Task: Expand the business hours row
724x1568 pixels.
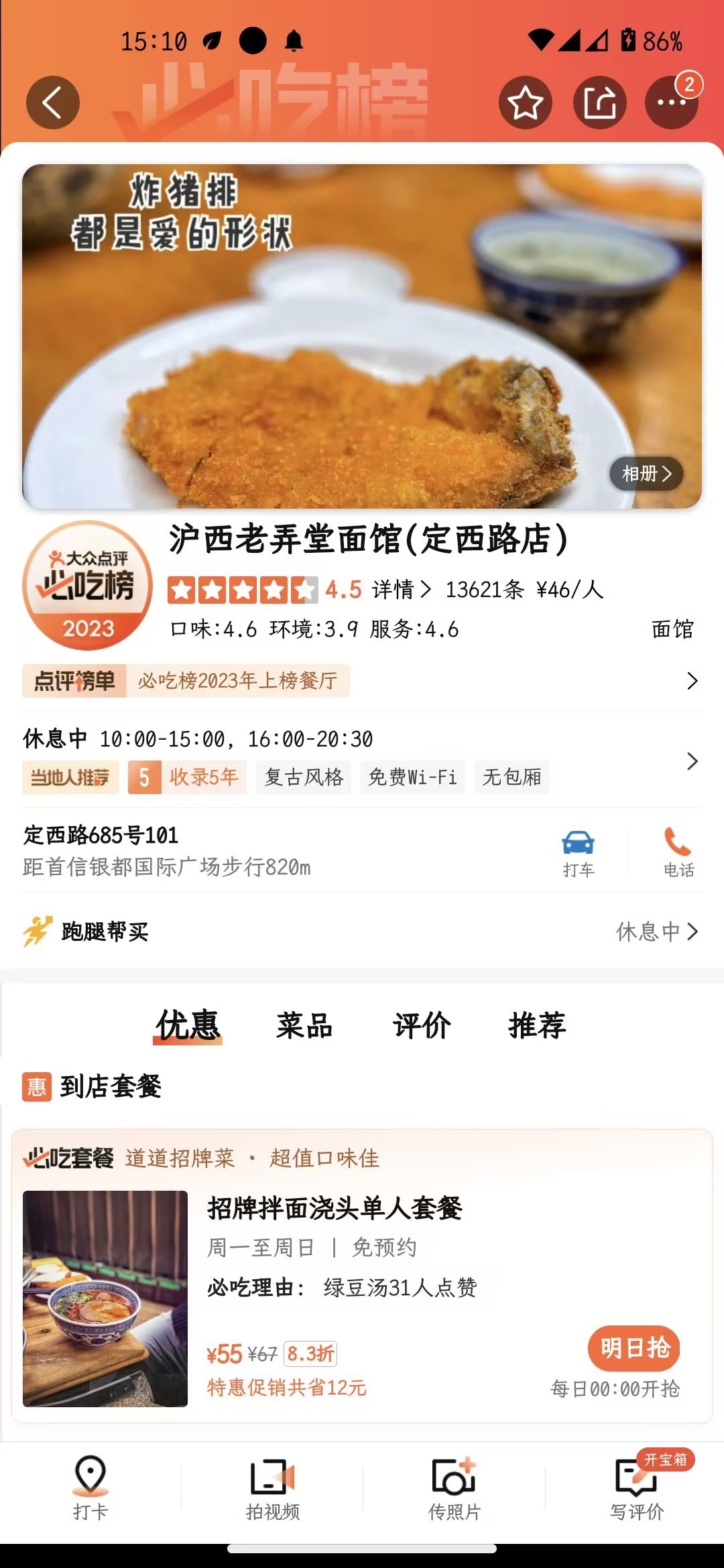Action: tap(692, 761)
